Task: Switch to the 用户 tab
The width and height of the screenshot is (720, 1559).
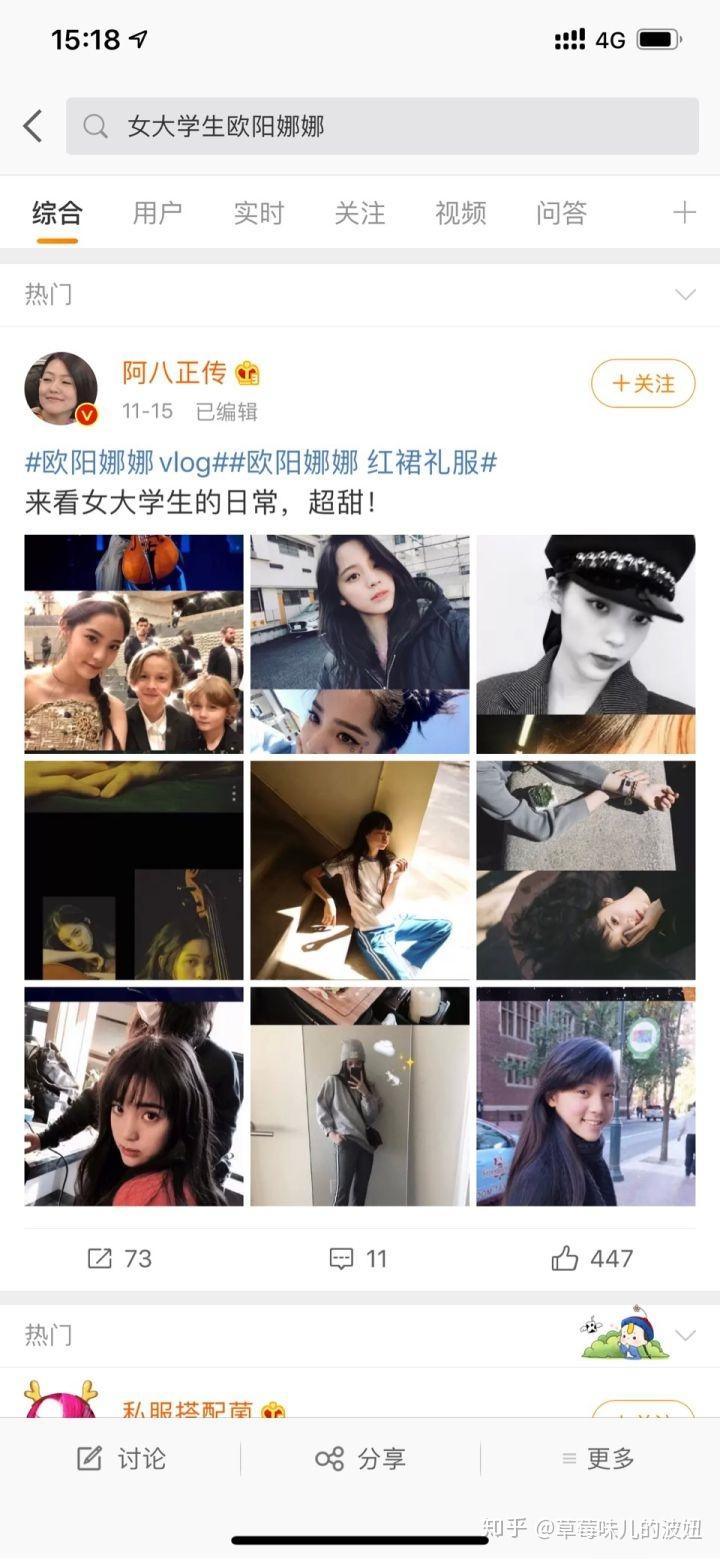Action: (157, 213)
